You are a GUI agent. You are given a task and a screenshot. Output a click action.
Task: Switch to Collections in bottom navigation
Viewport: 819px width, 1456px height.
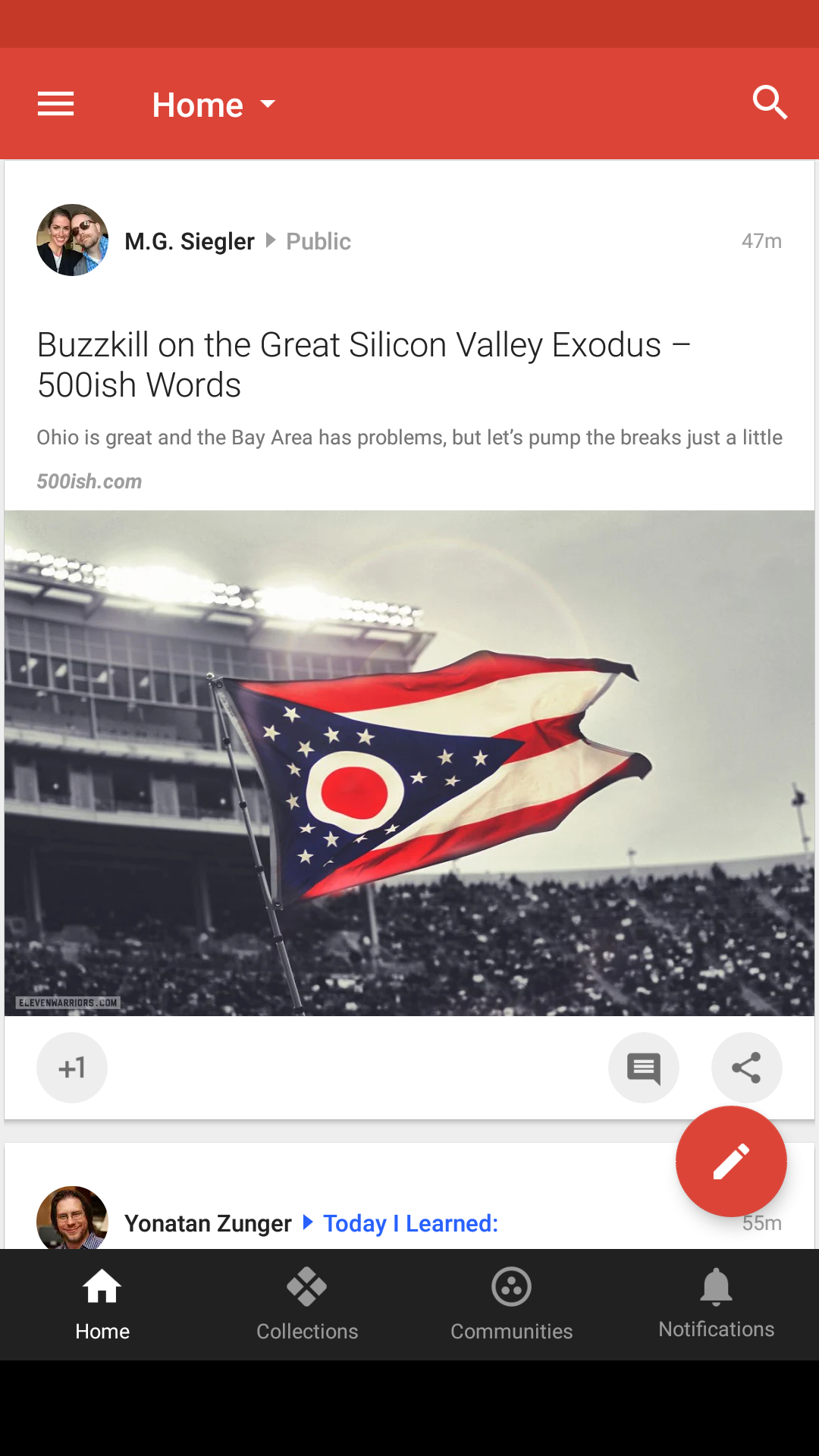pos(307,1304)
